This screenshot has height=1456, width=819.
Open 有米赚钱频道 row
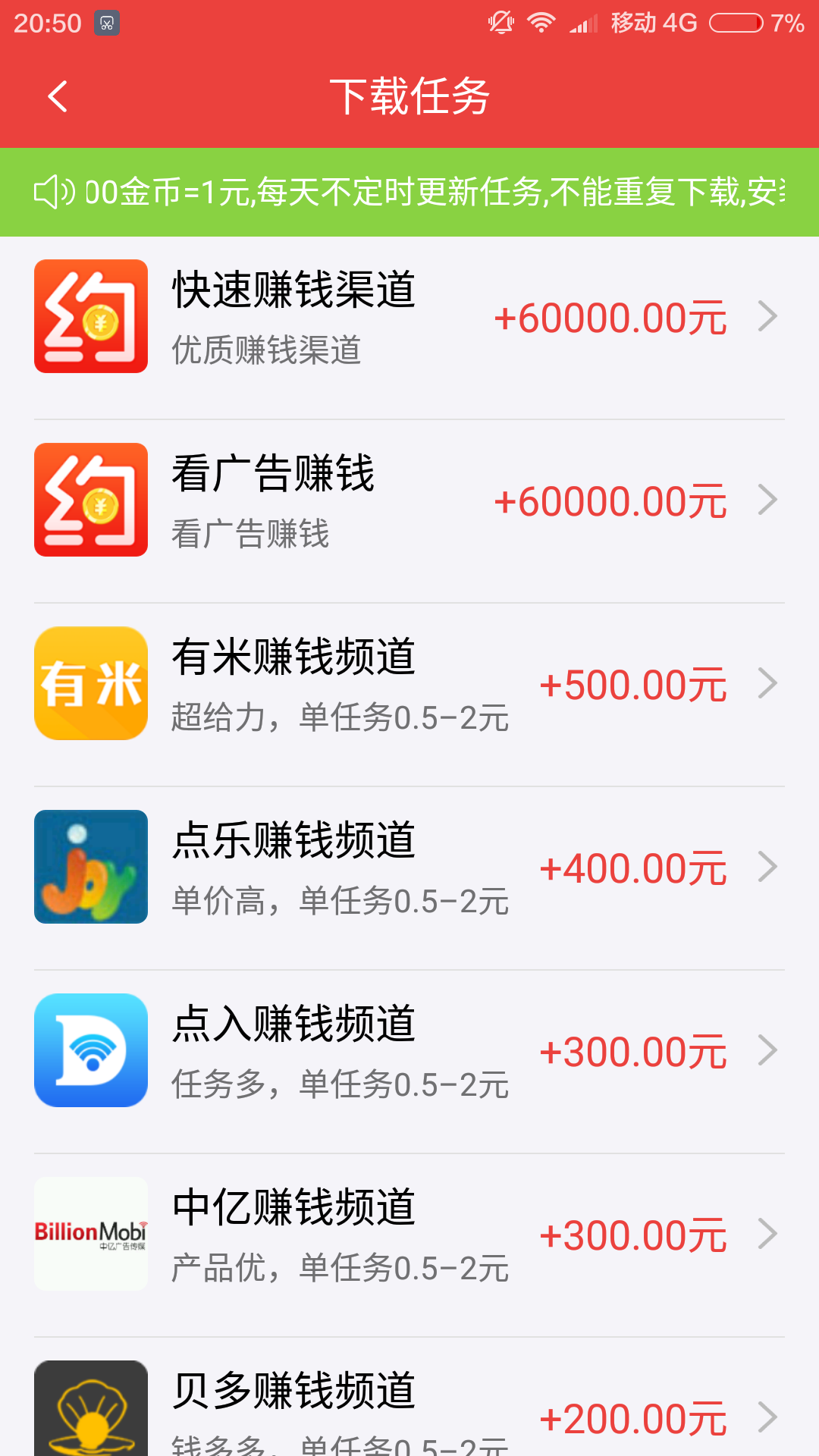(x=409, y=695)
